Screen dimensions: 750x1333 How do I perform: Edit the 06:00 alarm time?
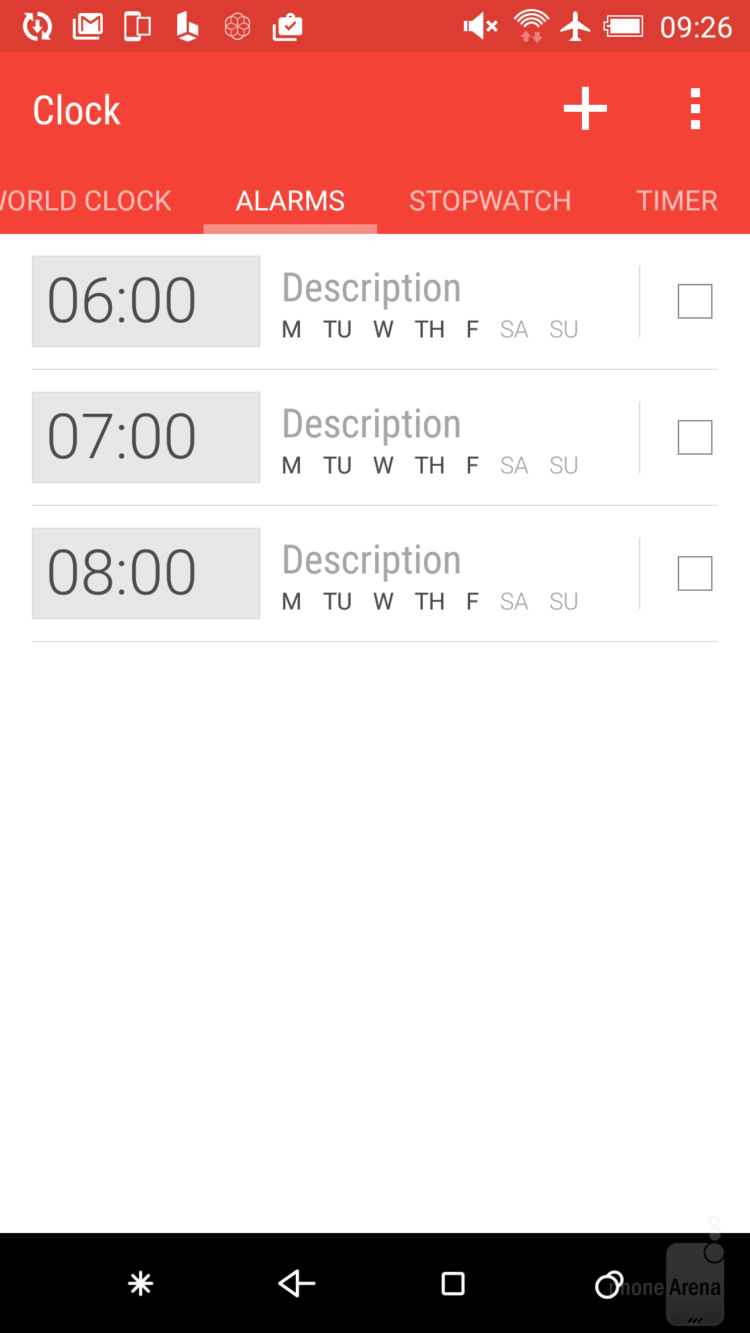146,301
